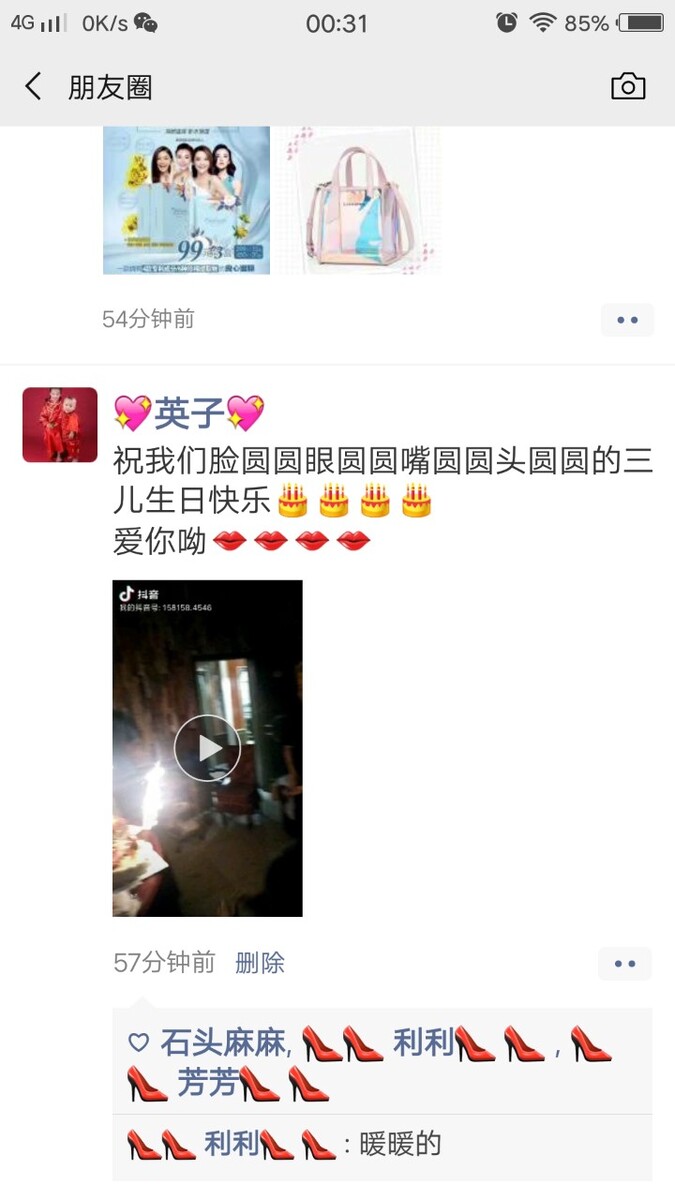Play the birthday video
The image size is (675, 1200).
point(207,748)
